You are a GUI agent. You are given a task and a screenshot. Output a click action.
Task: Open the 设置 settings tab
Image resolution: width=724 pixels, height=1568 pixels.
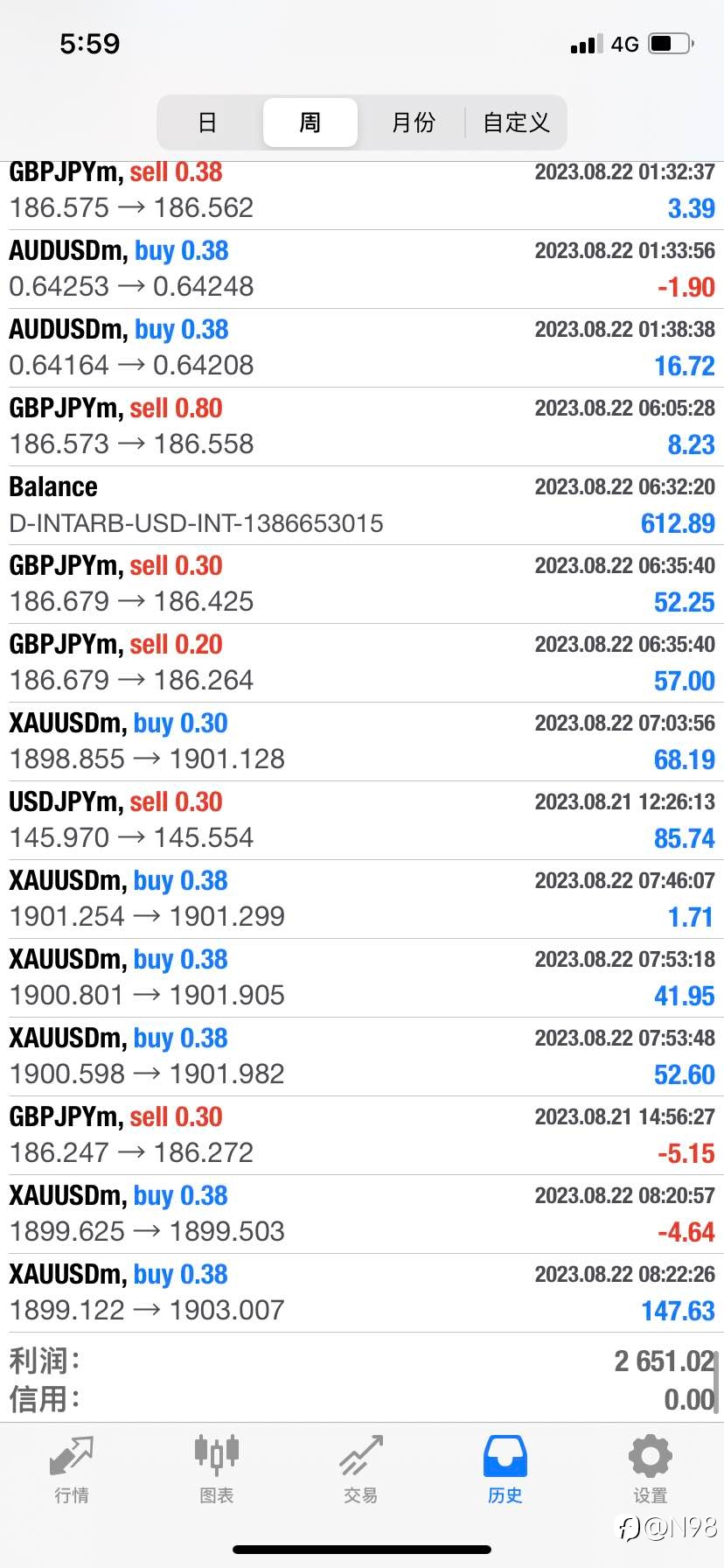(651, 1470)
